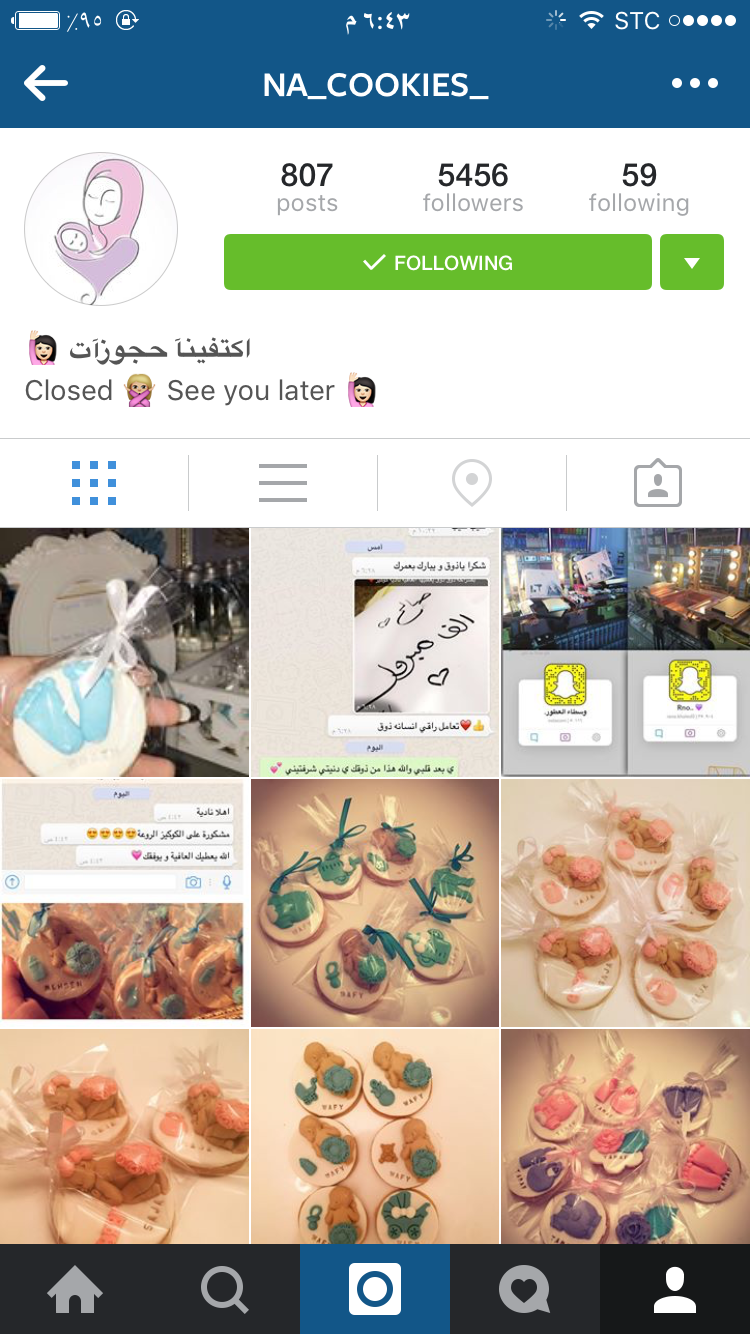750x1334 pixels.
Task: Open the Arabic calligraphy chat screenshot post
Action: coord(375,652)
